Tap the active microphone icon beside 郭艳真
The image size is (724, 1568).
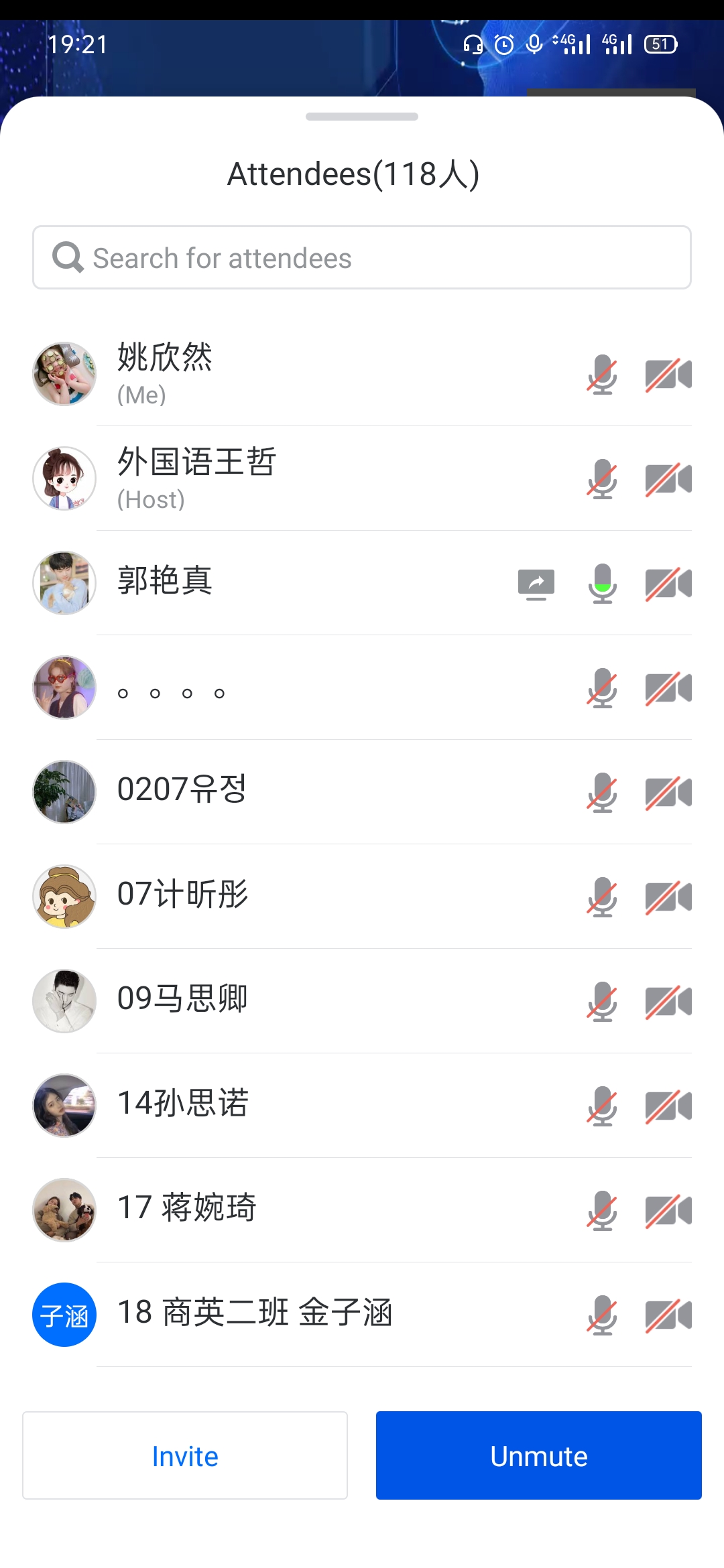click(x=602, y=583)
